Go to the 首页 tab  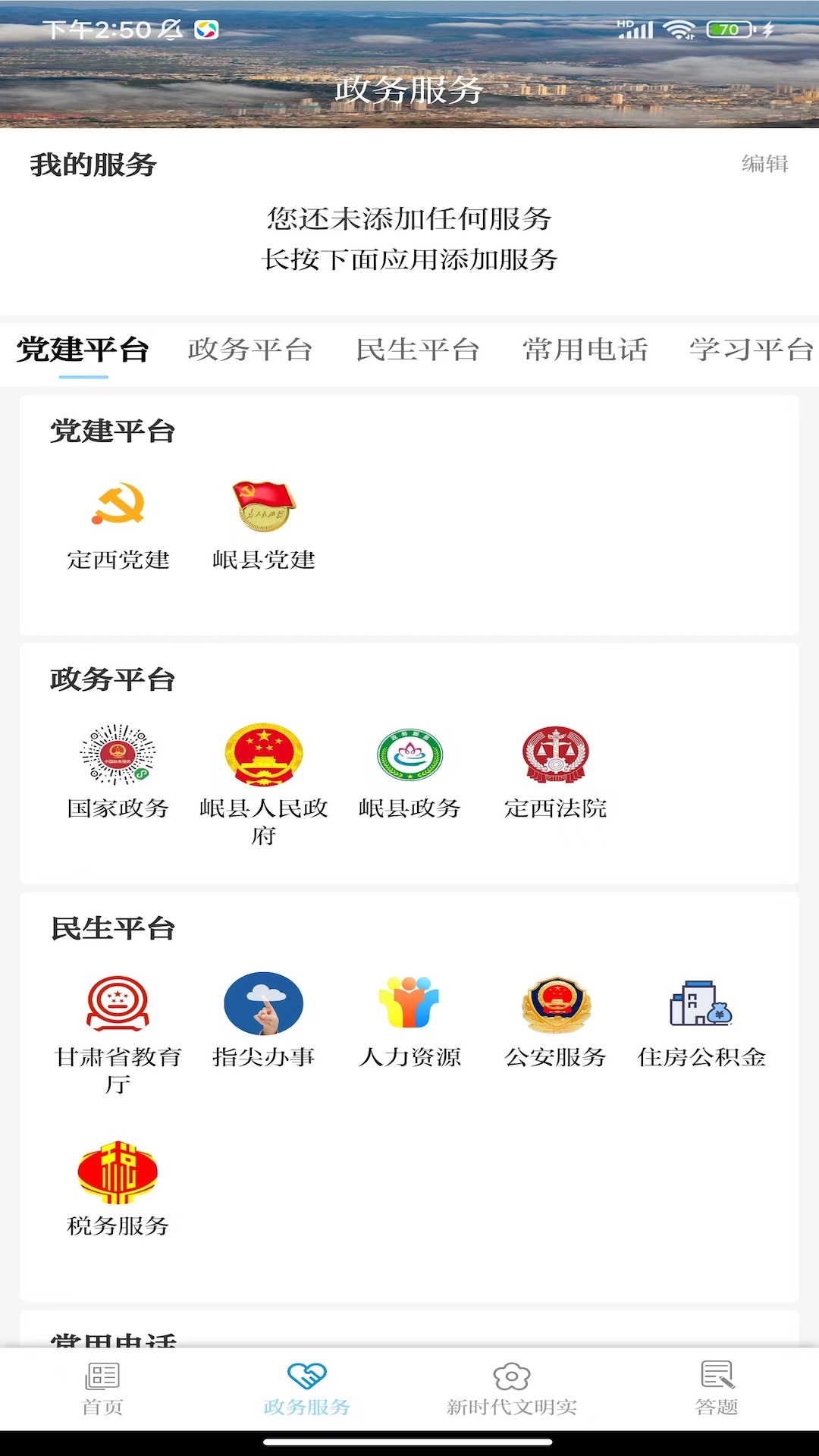[102, 1389]
